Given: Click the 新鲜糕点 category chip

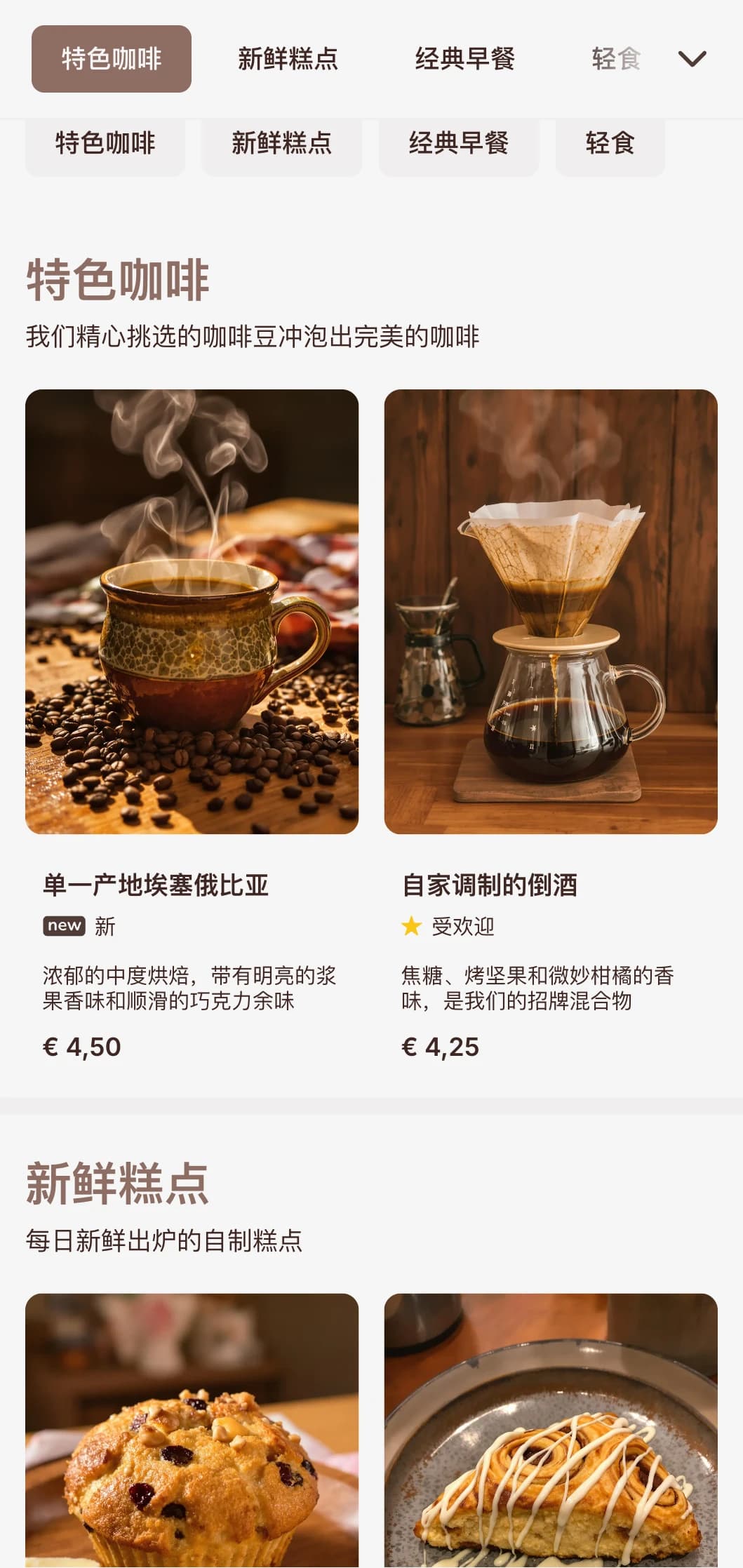Looking at the screenshot, I should tap(282, 145).
